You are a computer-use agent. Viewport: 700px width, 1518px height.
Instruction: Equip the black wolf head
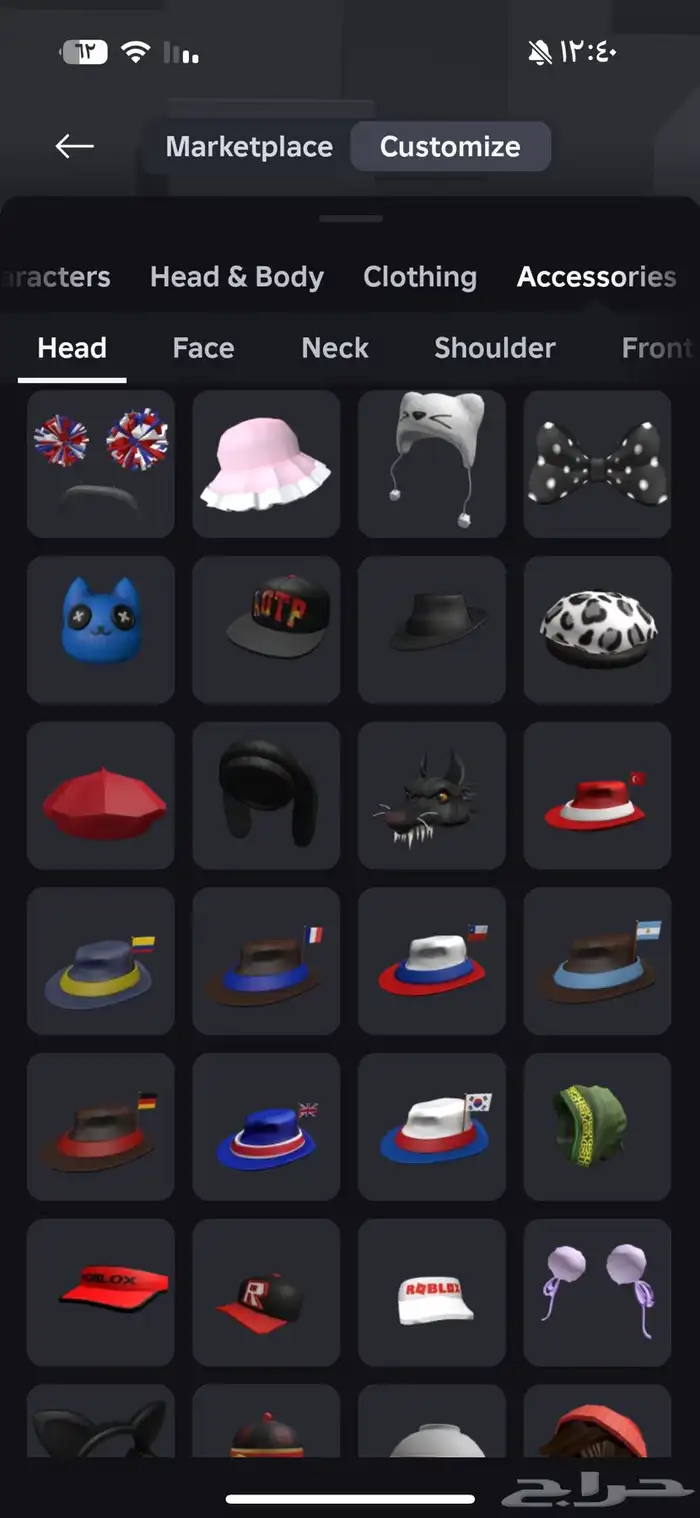[432, 796]
